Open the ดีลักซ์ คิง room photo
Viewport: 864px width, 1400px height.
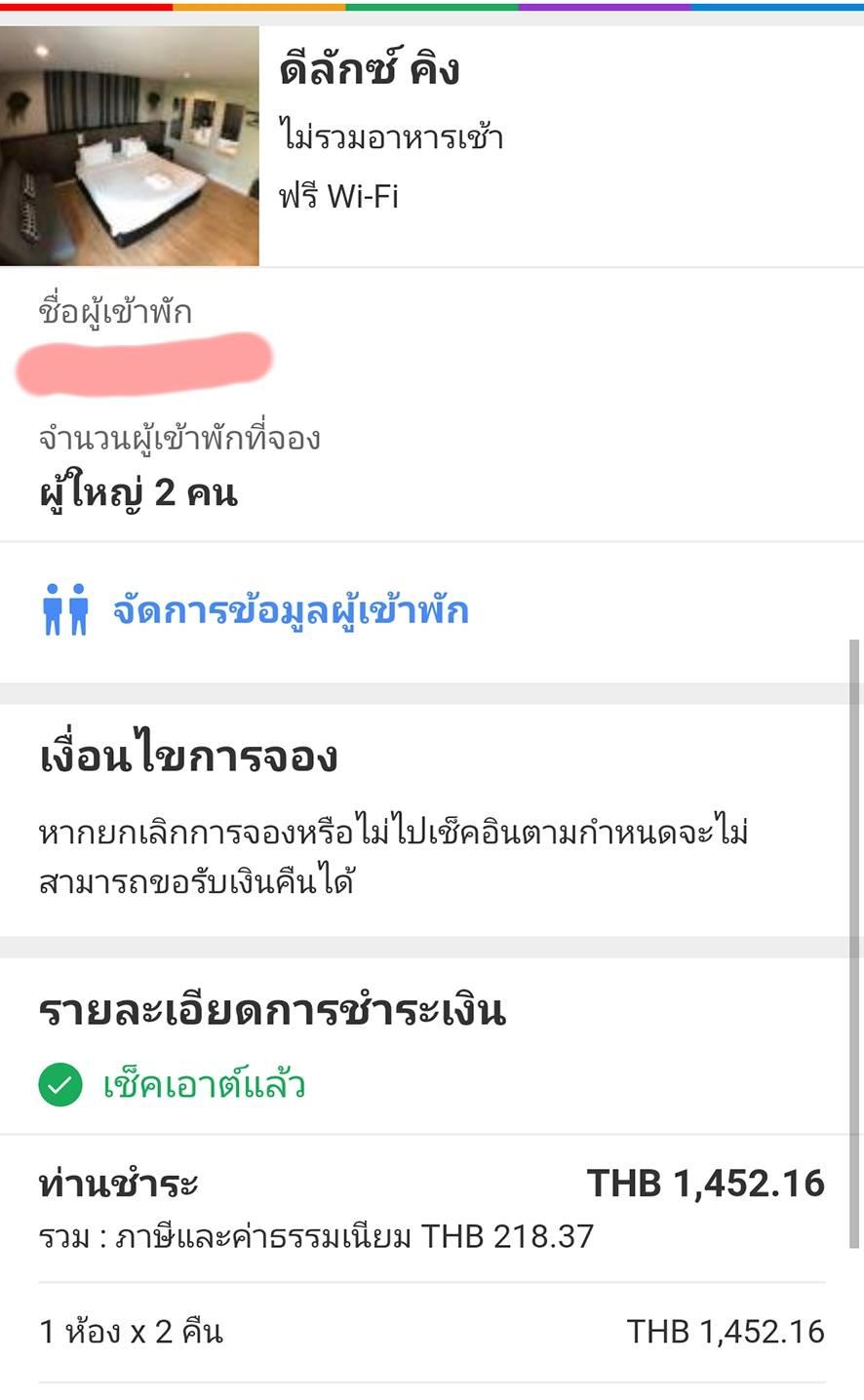pos(129,146)
